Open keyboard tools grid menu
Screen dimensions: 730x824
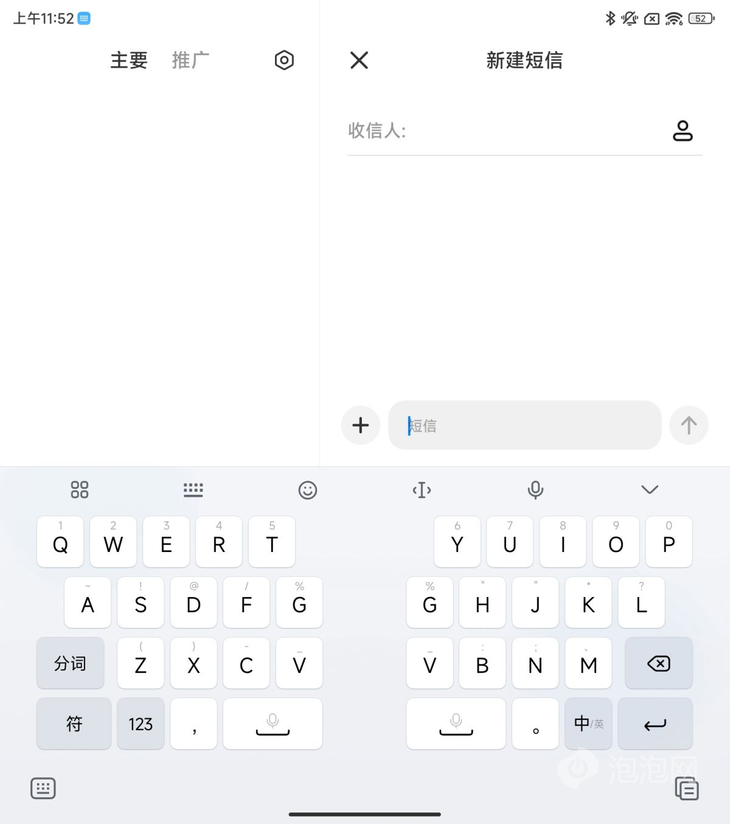click(80, 490)
